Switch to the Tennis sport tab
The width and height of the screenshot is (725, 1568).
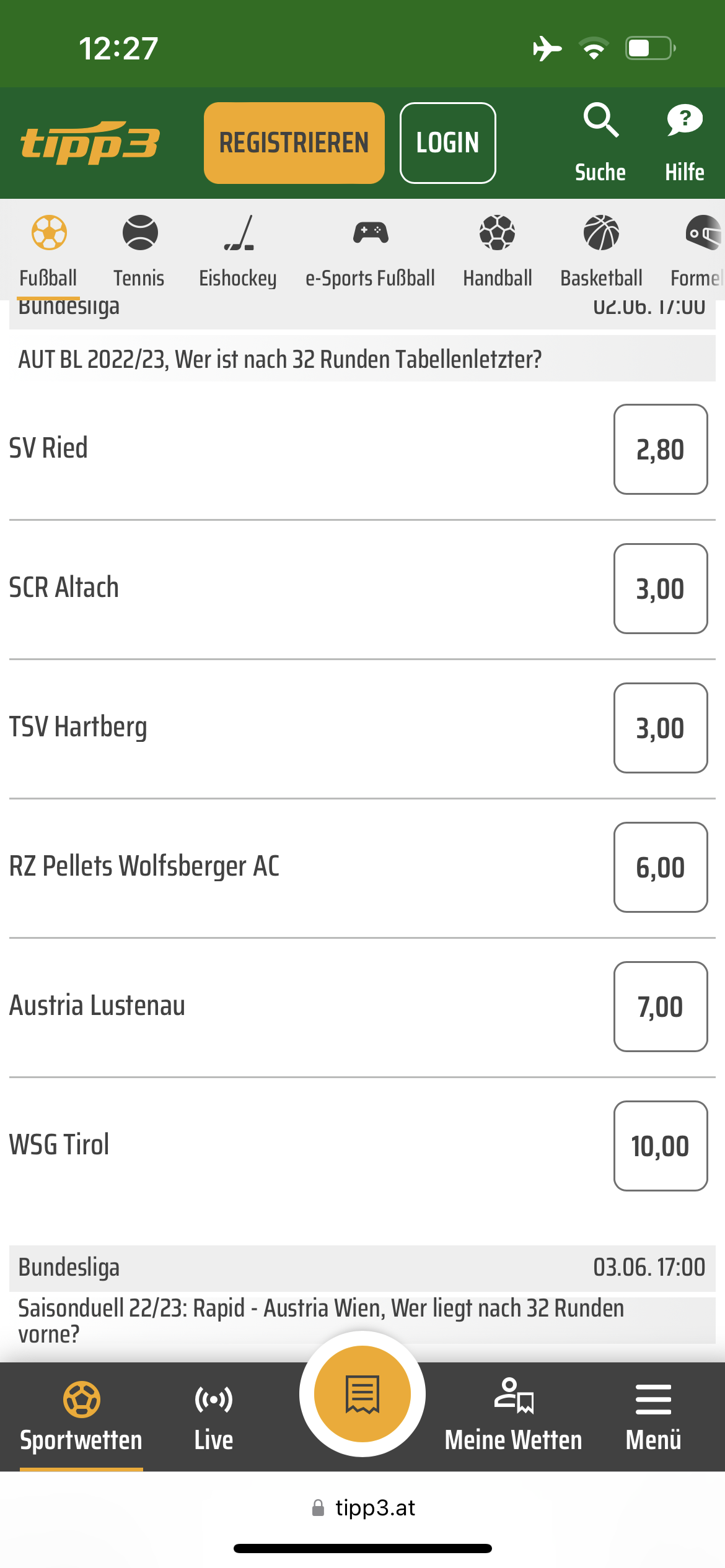(x=139, y=251)
